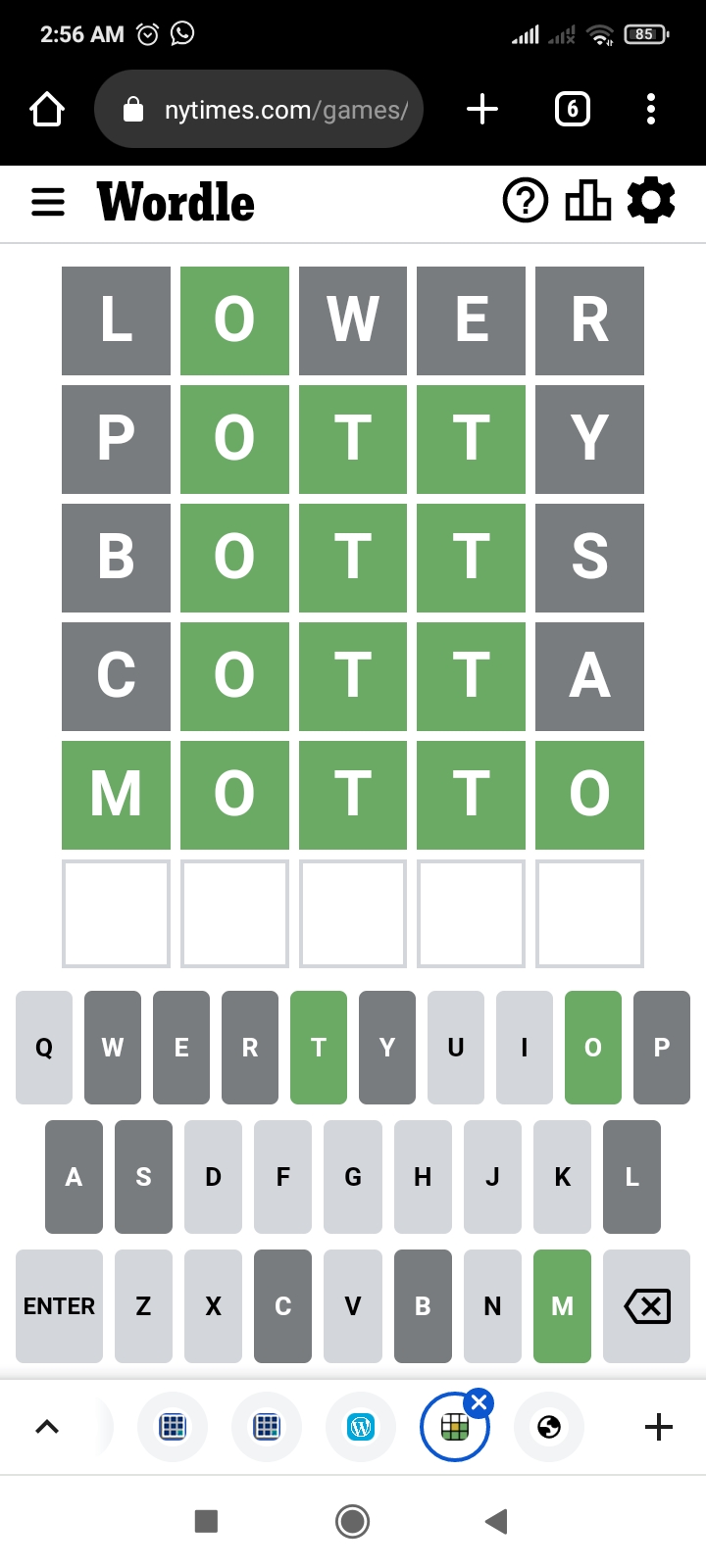The height and width of the screenshot is (1568, 706).
Task: Go back with the system back button
Action: point(496,1521)
